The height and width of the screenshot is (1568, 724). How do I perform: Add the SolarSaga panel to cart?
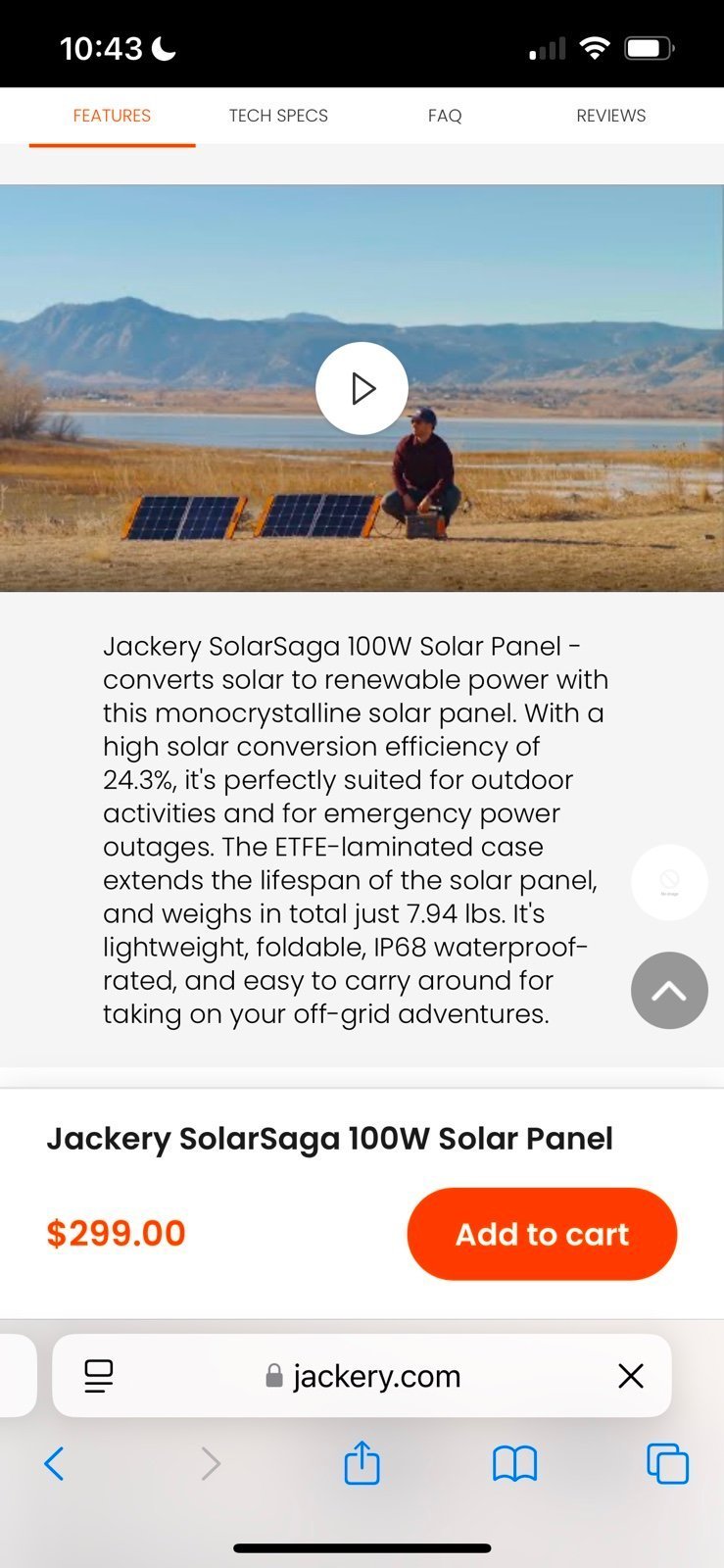pos(542,1234)
